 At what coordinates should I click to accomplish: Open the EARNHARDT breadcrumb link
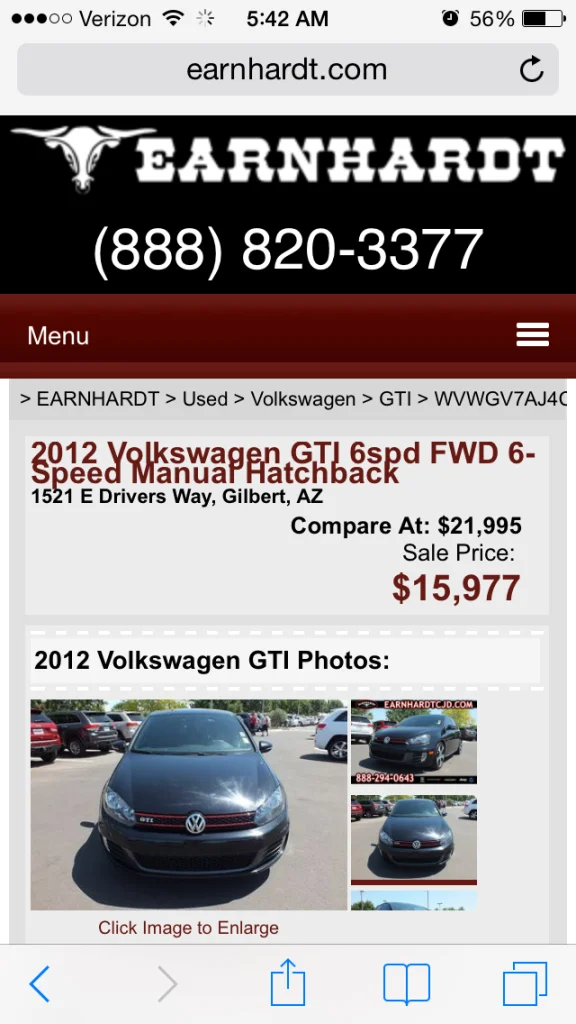coord(97,398)
